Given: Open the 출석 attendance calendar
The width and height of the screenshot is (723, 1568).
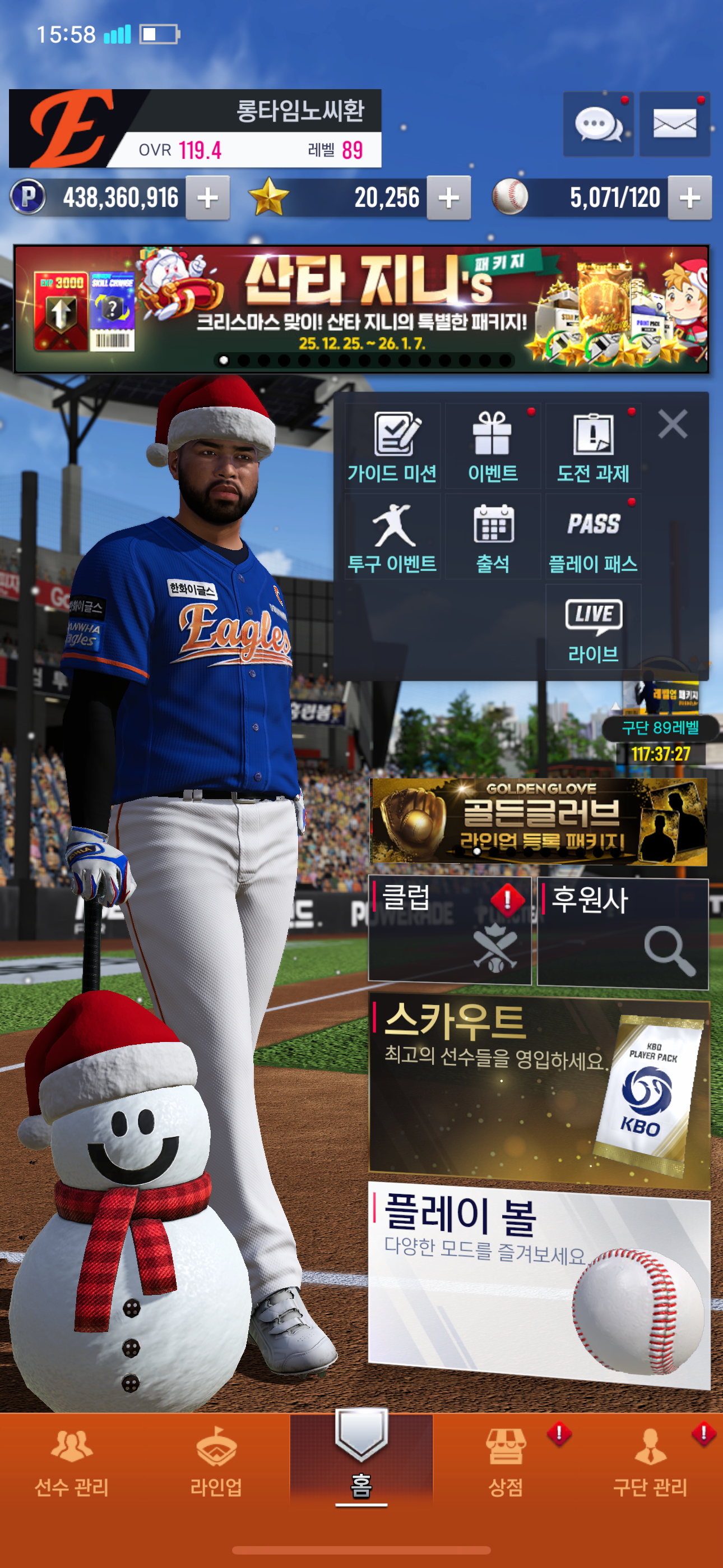Looking at the screenshot, I should (493, 537).
